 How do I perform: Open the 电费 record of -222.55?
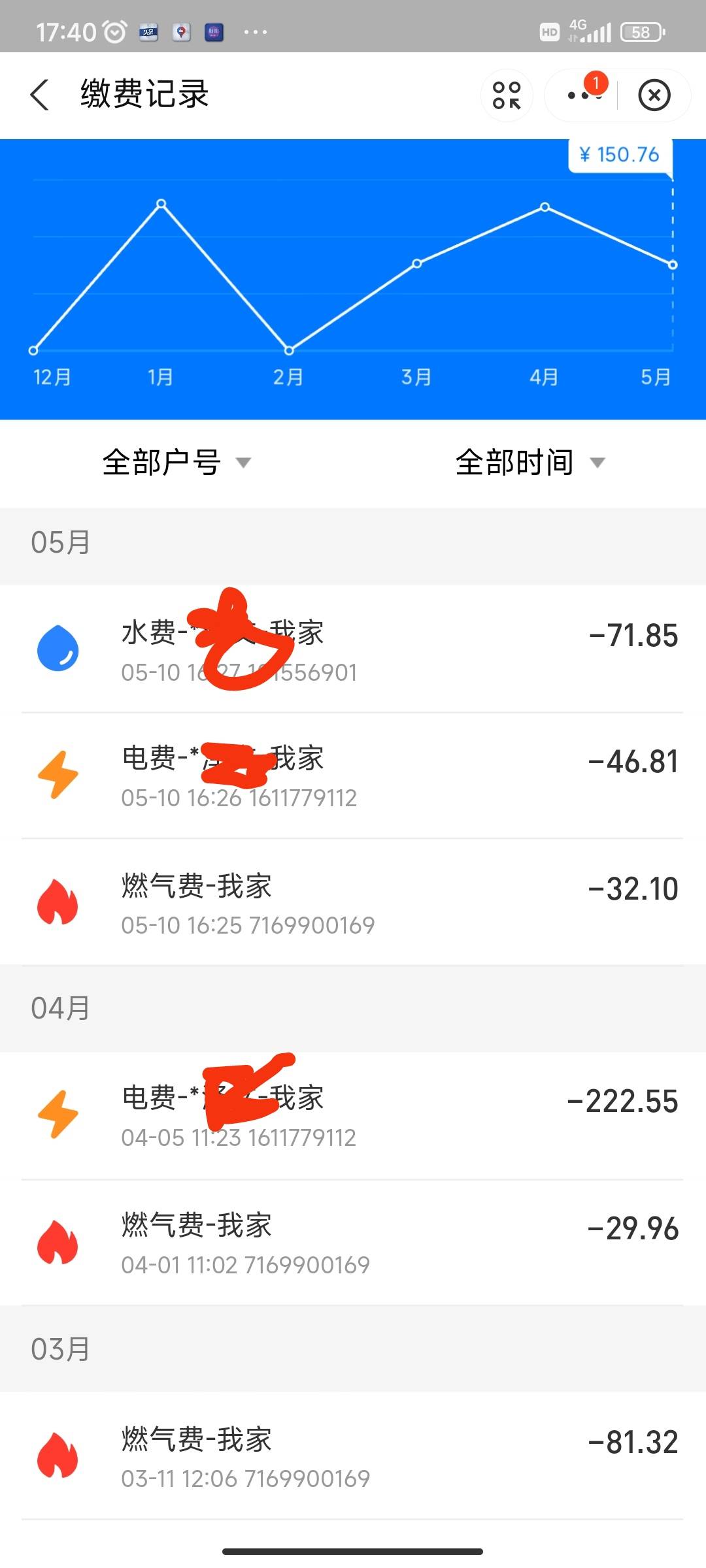(353, 1115)
